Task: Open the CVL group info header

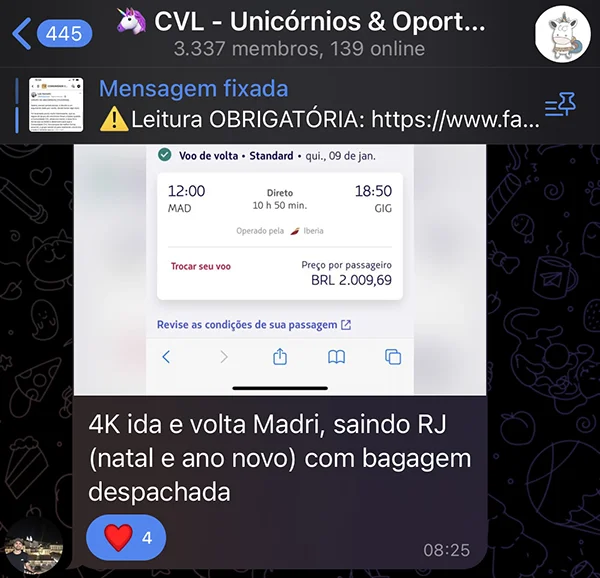Action: 300,34
